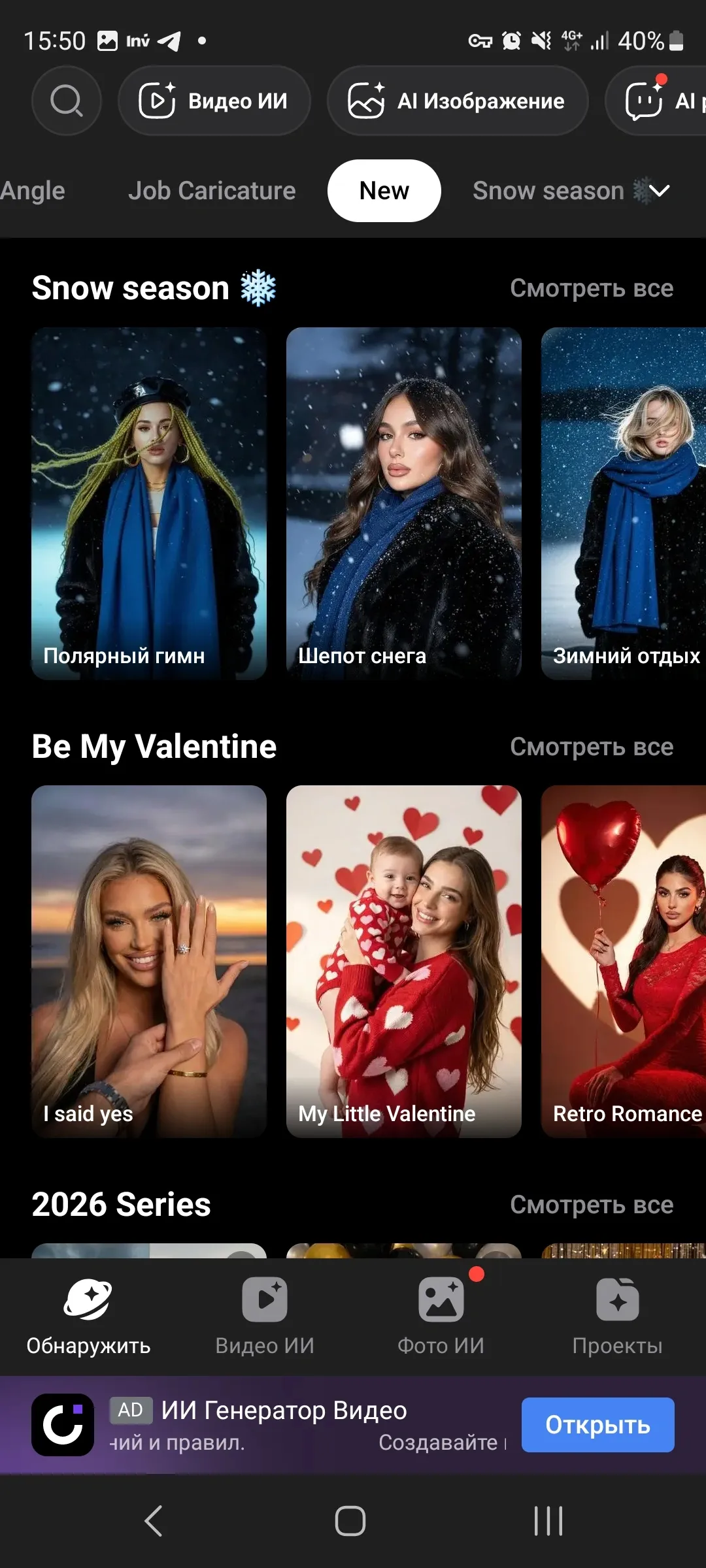706x1568 pixels.
Task: Open the My Little Valentine template
Action: pos(403,960)
